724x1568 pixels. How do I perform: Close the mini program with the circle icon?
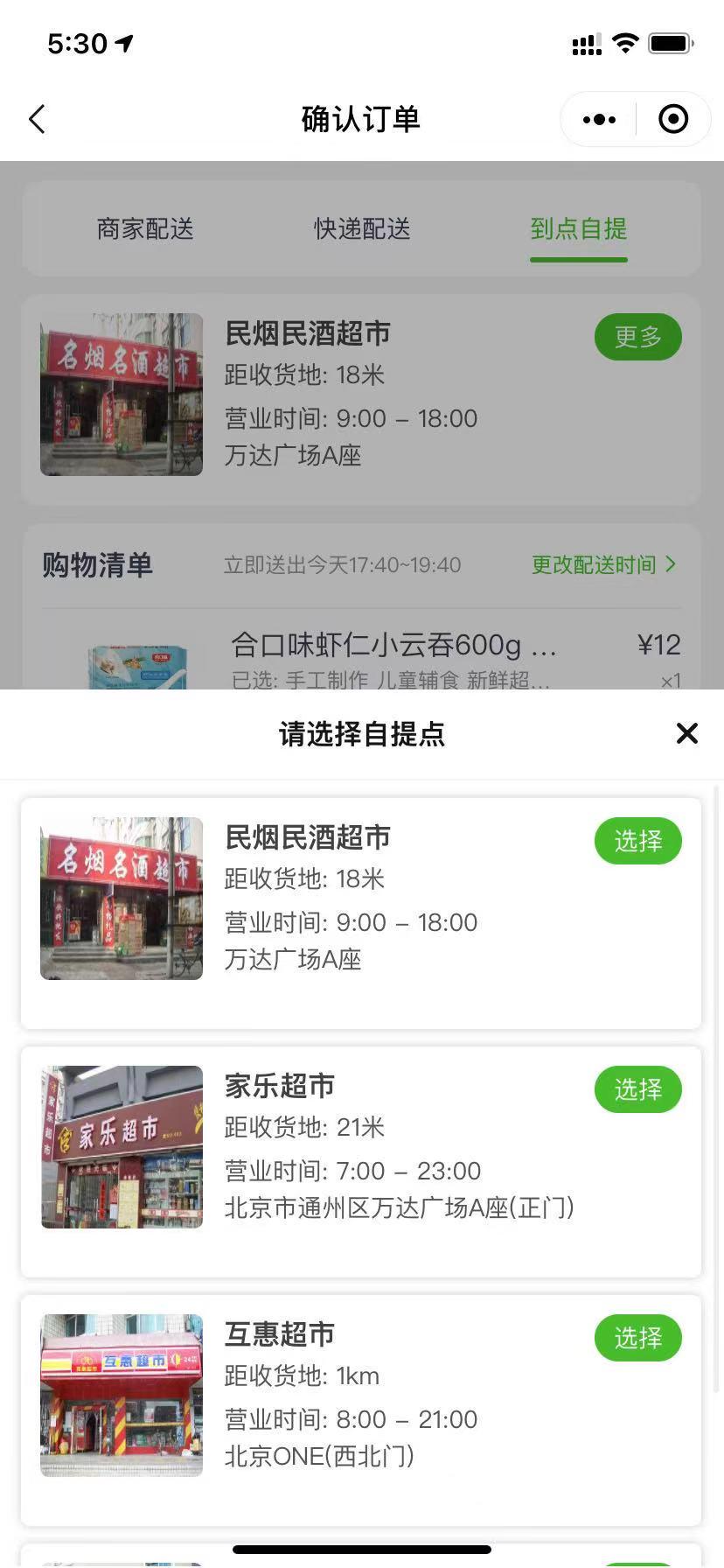(672, 120)
